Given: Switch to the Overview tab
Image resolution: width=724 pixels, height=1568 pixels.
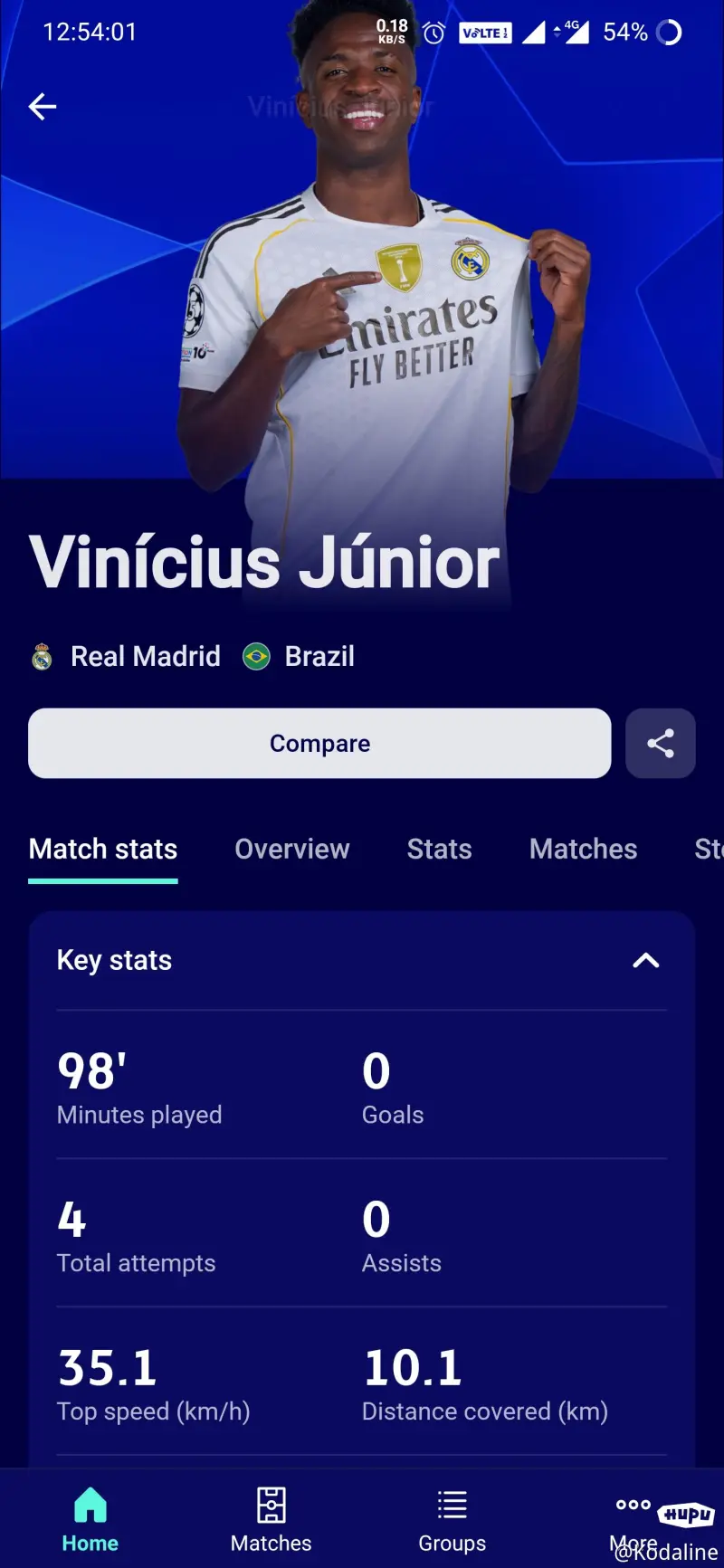Looking at the screenshot, I should [291, 849].
